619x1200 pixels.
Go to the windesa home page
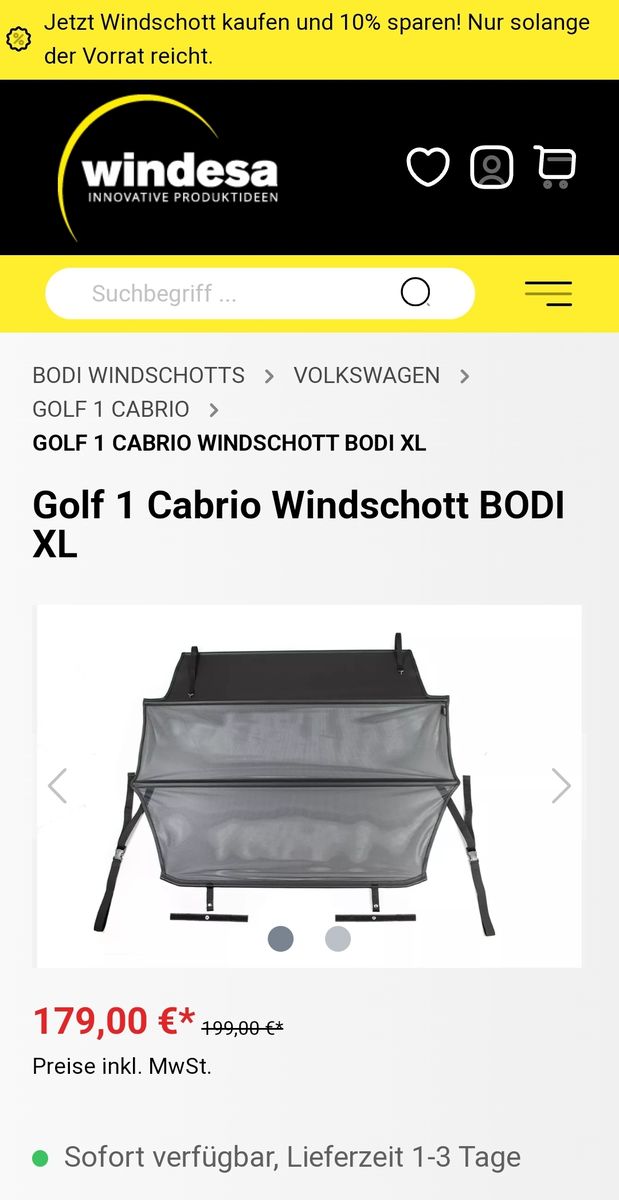(x=170, y=168)
